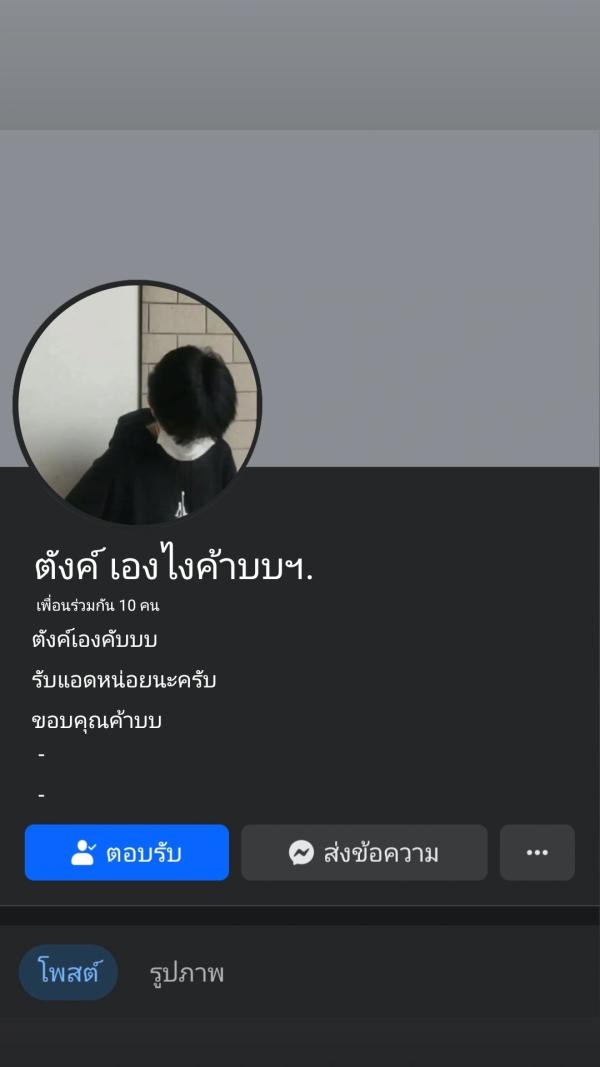
Task: Switch to the รูปภาพ tab
Action: coord(186,973)
